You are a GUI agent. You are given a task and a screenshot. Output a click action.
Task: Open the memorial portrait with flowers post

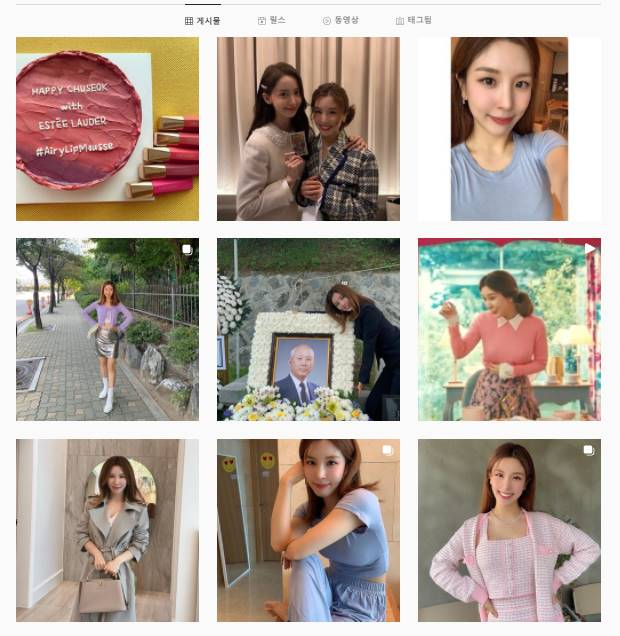click(308, 329)
